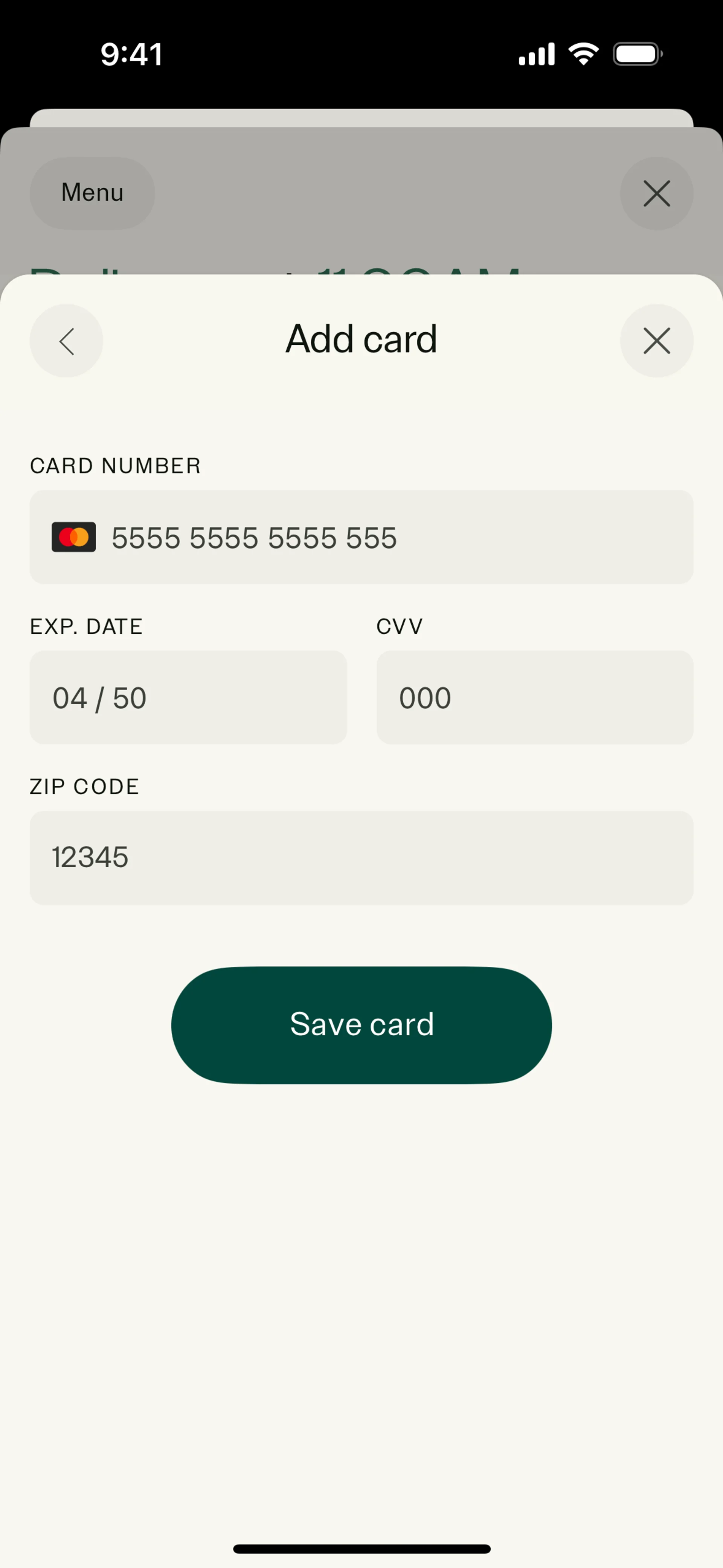The width and height of the screenshot is (723, 1568).
Task: Select the zip code field
Action: (361, 857)
